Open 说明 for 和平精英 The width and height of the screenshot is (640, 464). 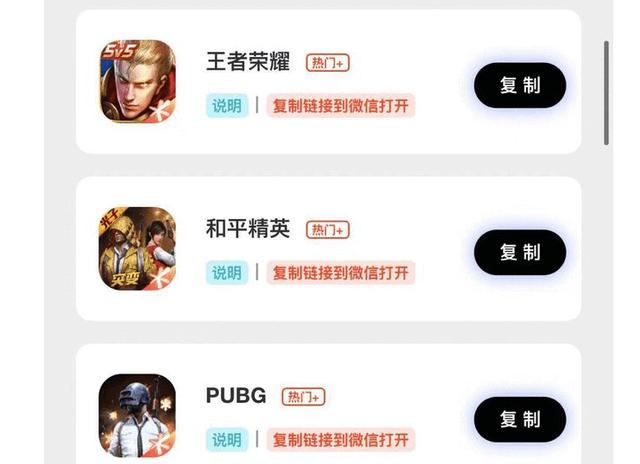(227, 272)
